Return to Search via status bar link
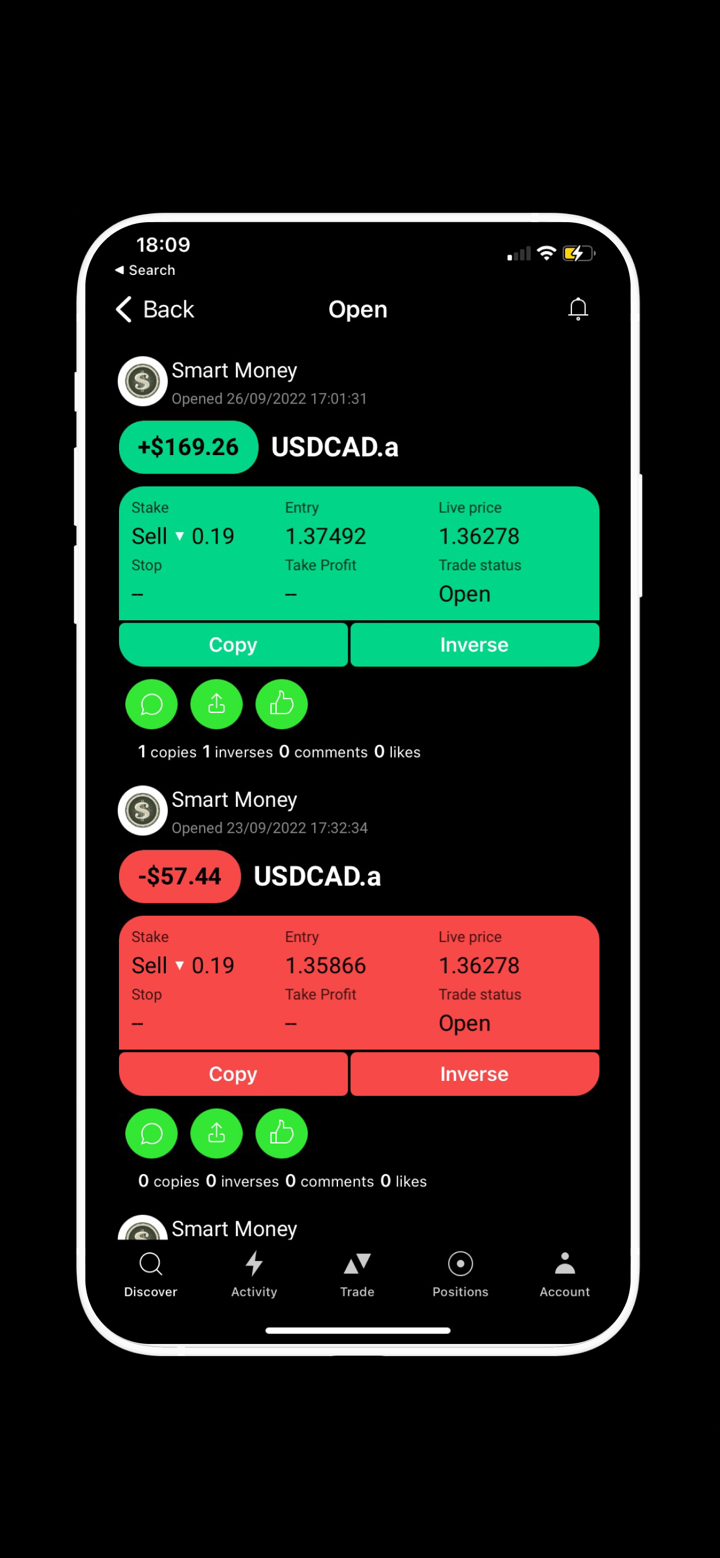Viewport: 720px width, 1558px height. tap(146, 270)
